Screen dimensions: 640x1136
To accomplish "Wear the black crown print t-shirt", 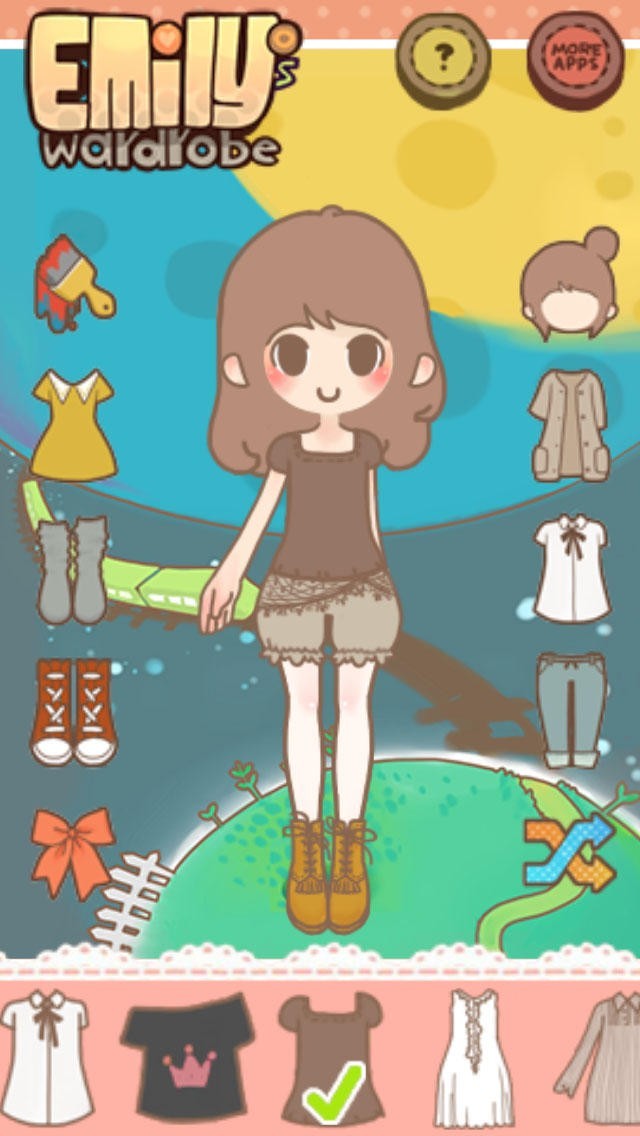I will (x=187, y=1060).
